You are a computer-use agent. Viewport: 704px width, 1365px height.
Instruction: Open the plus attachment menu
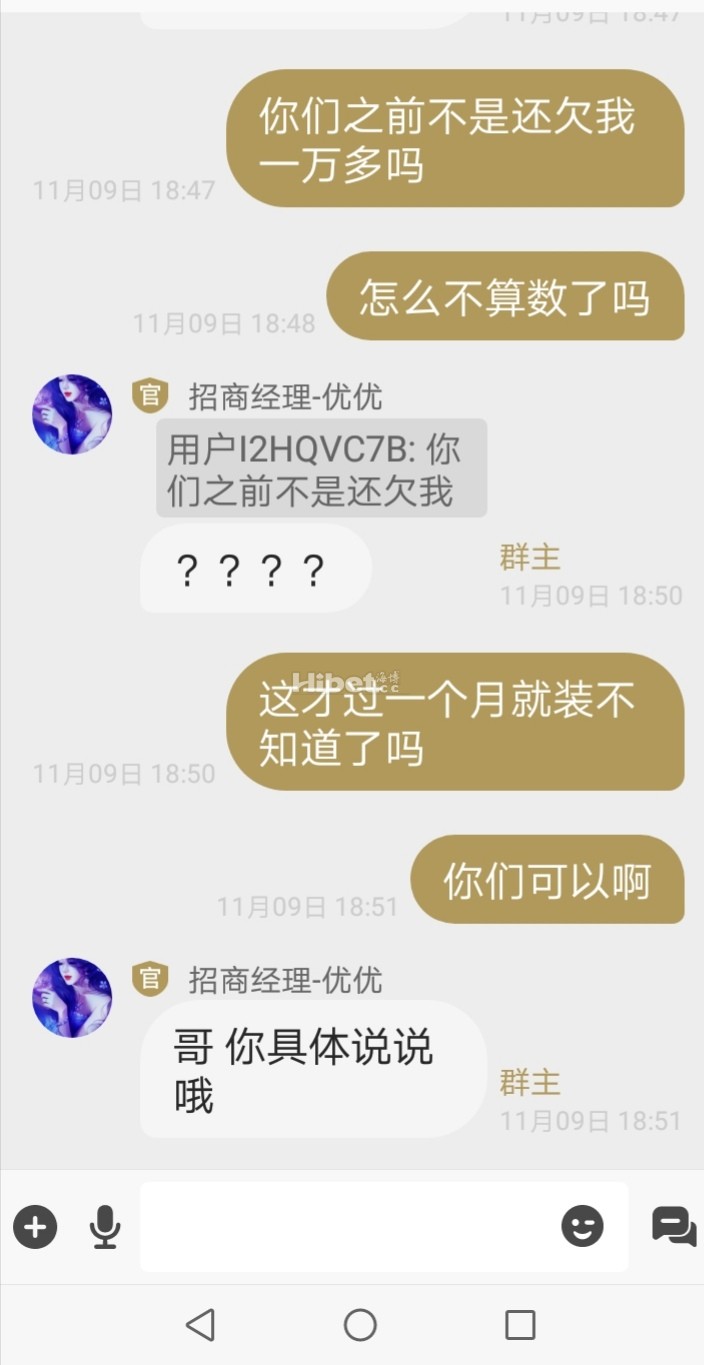(35, 1226)
